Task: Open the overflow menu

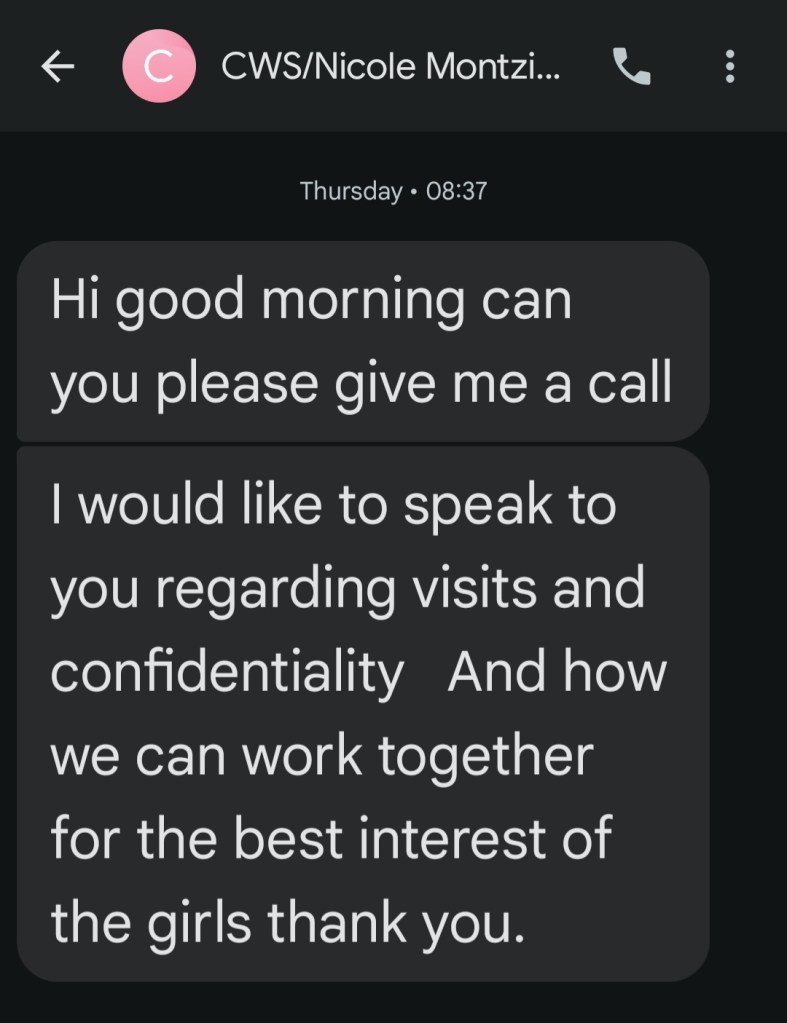Action: click(730, 67)
